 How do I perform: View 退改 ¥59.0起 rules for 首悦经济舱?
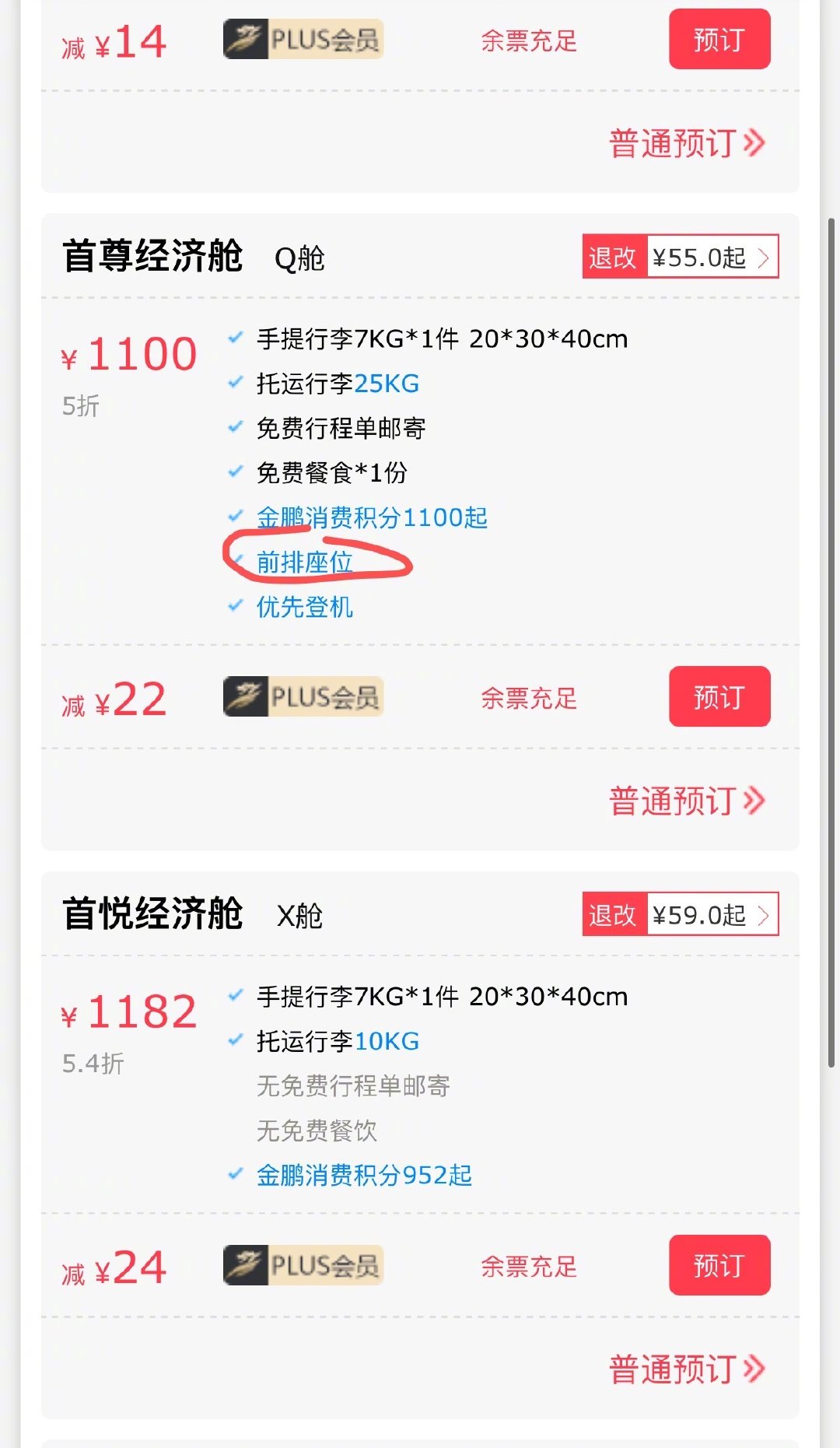point(680,915)
